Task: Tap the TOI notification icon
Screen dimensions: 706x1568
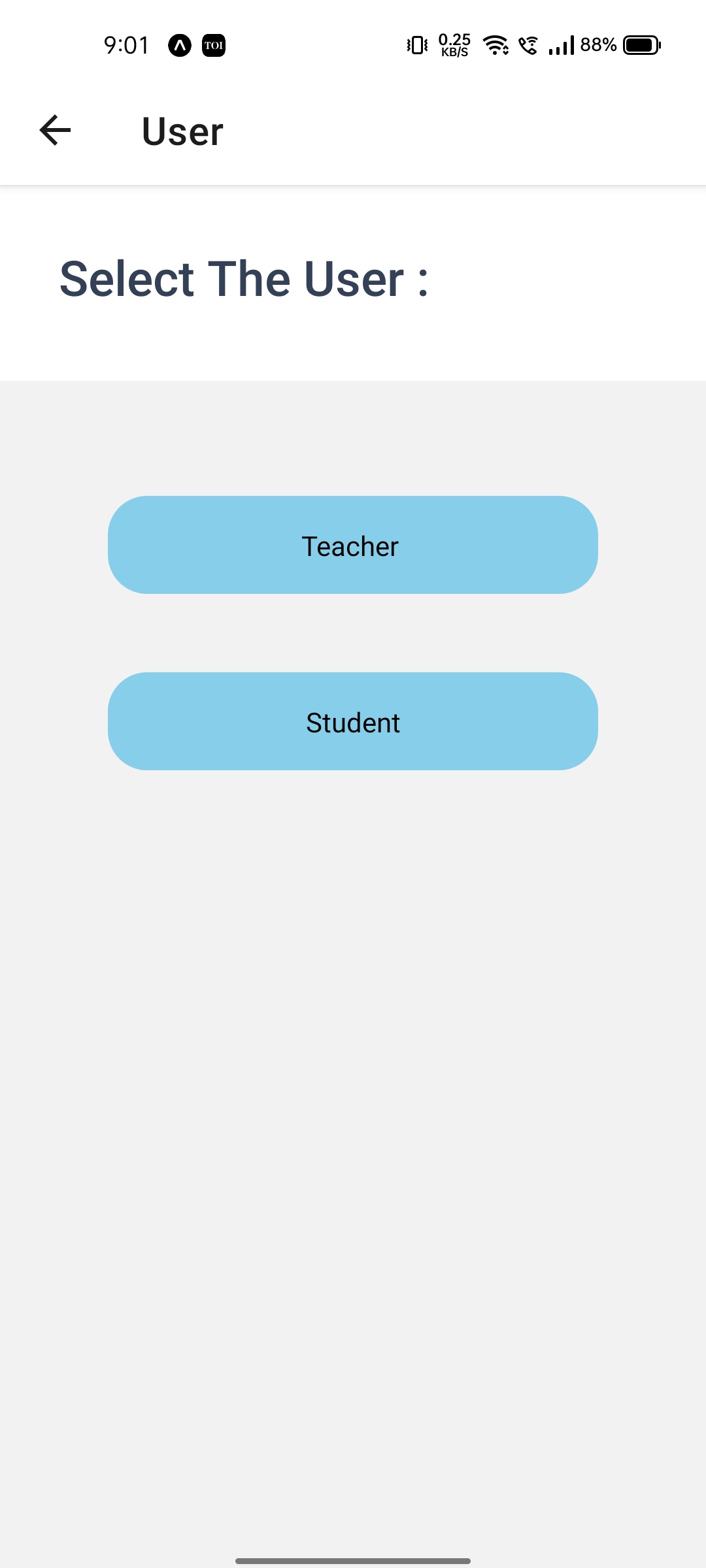Action: point(213,45)
